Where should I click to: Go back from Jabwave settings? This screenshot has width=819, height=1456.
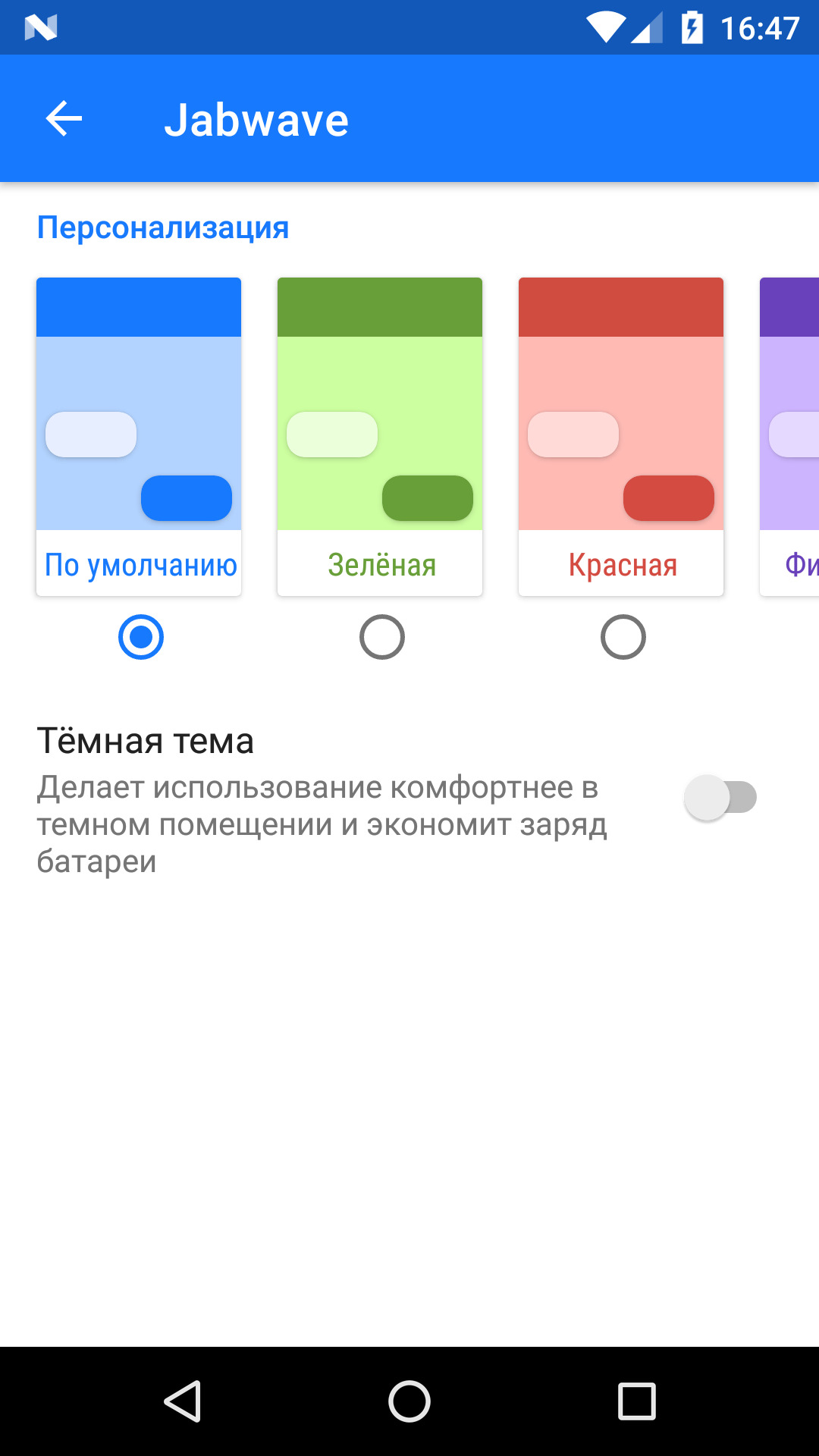pos(64,119)
